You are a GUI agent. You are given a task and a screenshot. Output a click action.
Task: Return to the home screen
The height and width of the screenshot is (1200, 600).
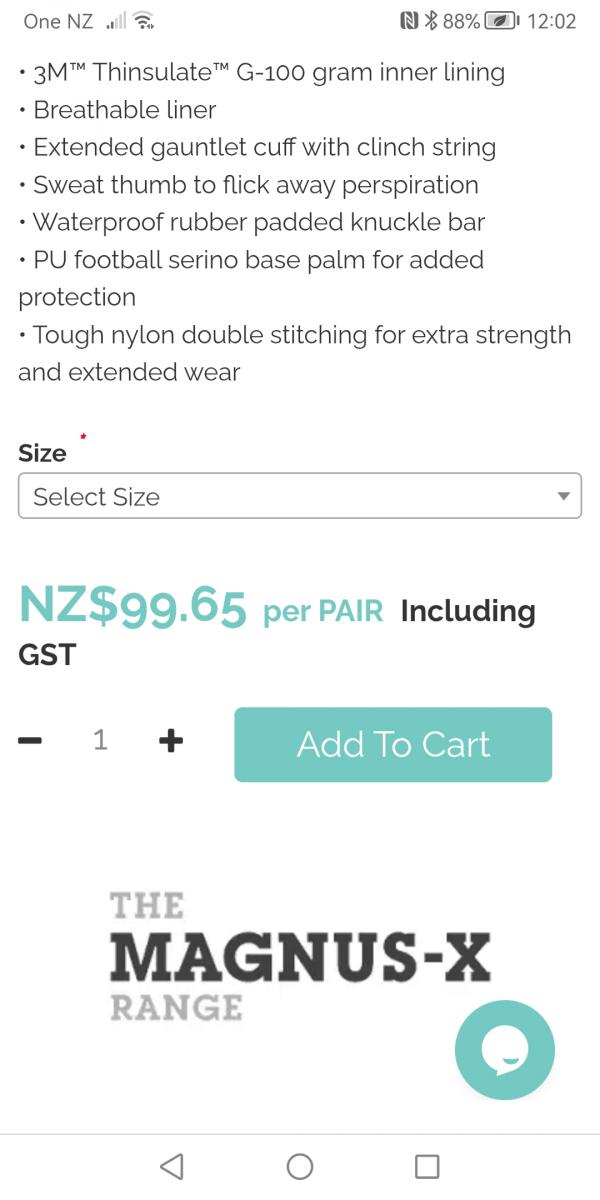[x=300, y=1166]
